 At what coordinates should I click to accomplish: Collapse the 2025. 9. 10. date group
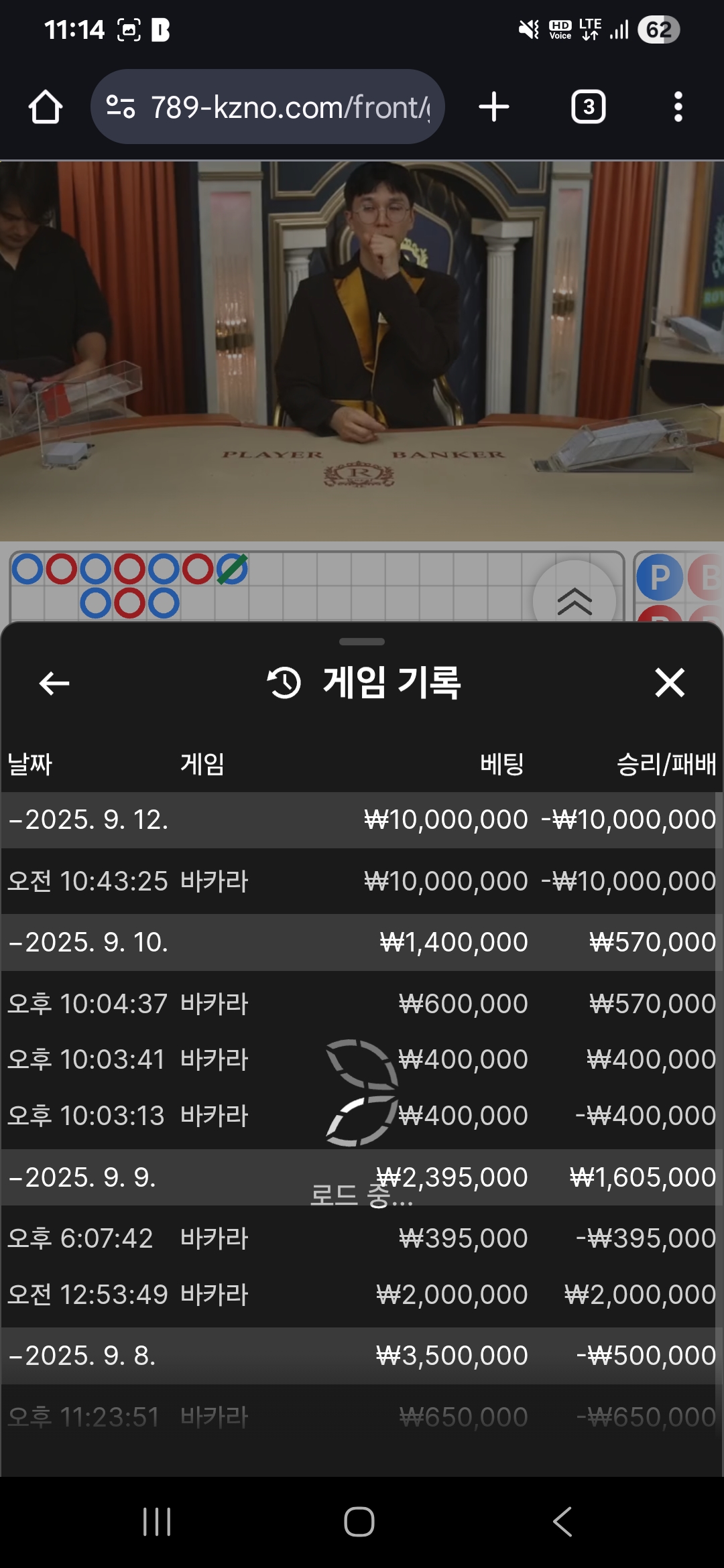tap(87, 942)
